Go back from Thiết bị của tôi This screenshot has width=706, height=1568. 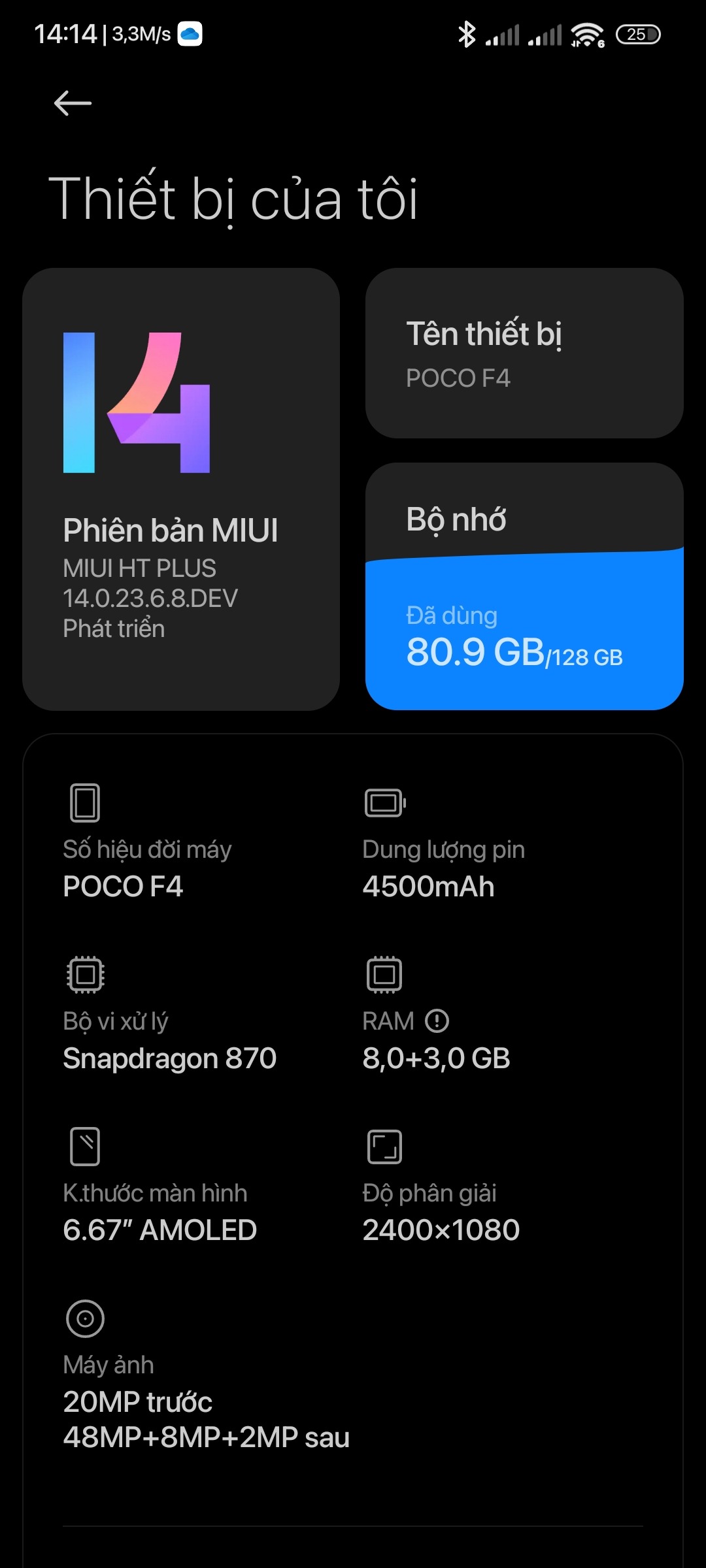pos(73,103)
